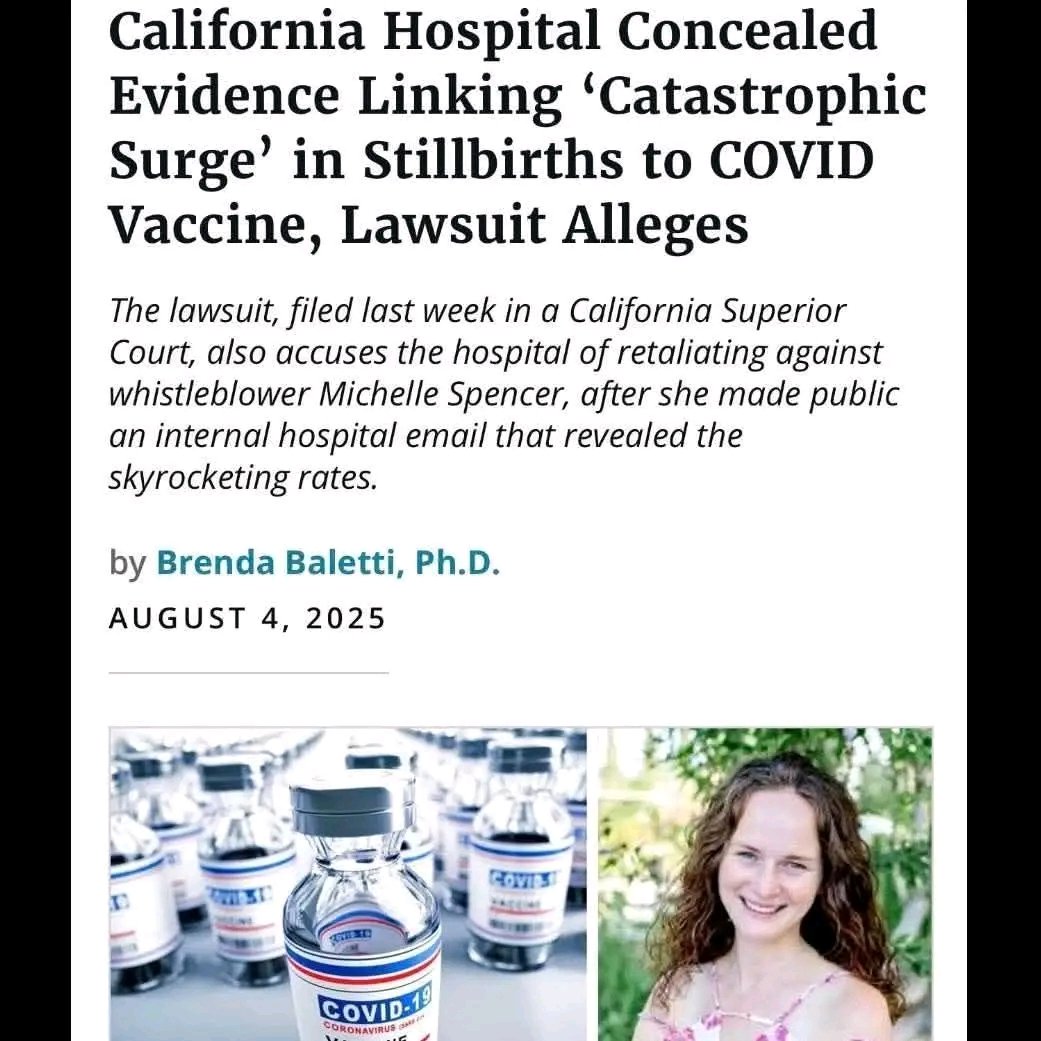Open author Brenda Baletti, Ph.D. profile link
Viewport: 1041px width, 1041px height.
point(327,563)
